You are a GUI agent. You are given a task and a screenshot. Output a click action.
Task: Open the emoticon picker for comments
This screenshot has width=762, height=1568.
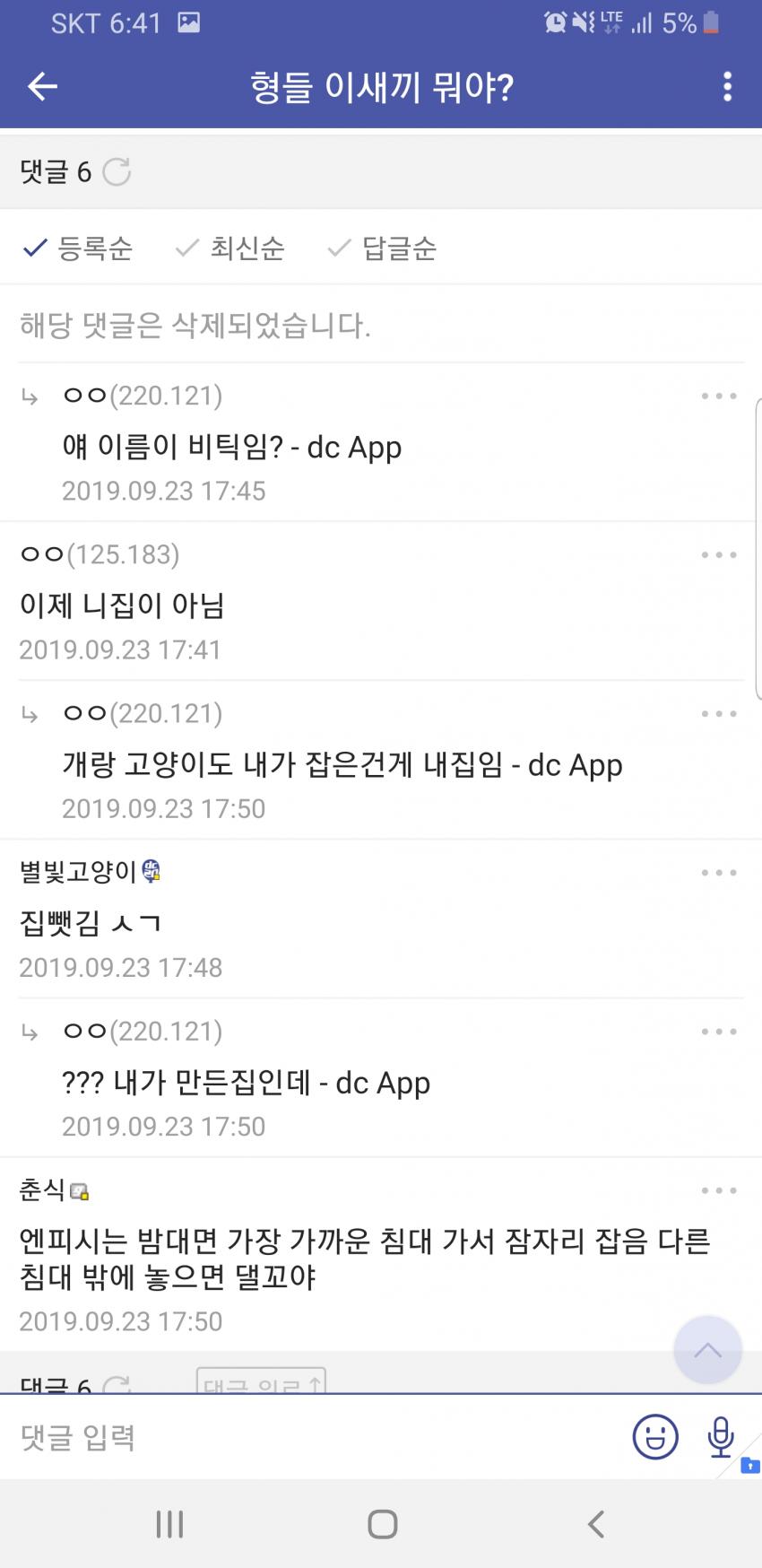click(655, 1437)
